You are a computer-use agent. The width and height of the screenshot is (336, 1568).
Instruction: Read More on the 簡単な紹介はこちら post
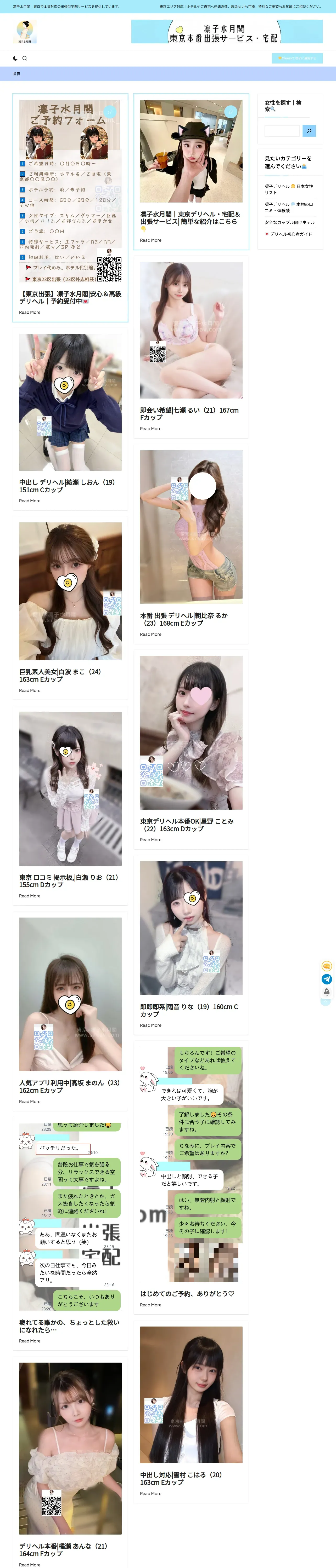click(151, 240)
